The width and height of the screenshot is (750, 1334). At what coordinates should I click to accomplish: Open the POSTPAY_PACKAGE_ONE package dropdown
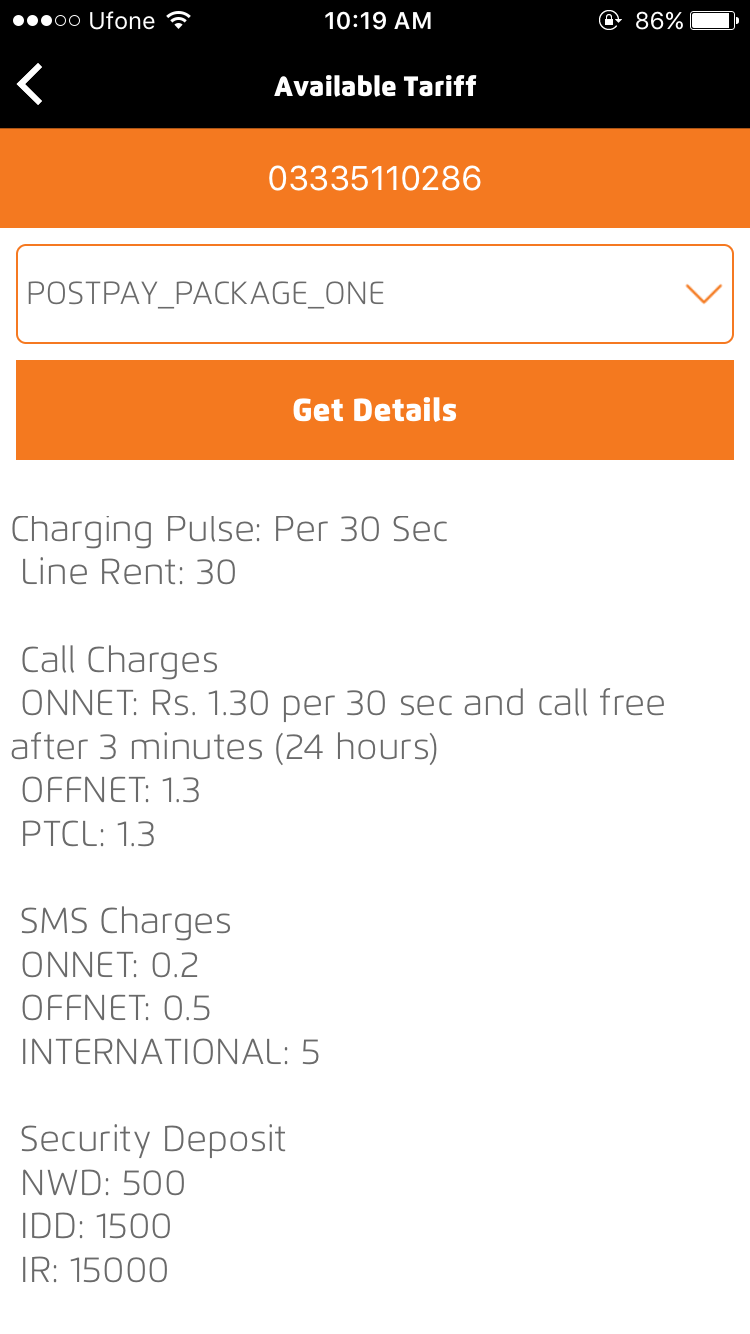tap(375, 294)
